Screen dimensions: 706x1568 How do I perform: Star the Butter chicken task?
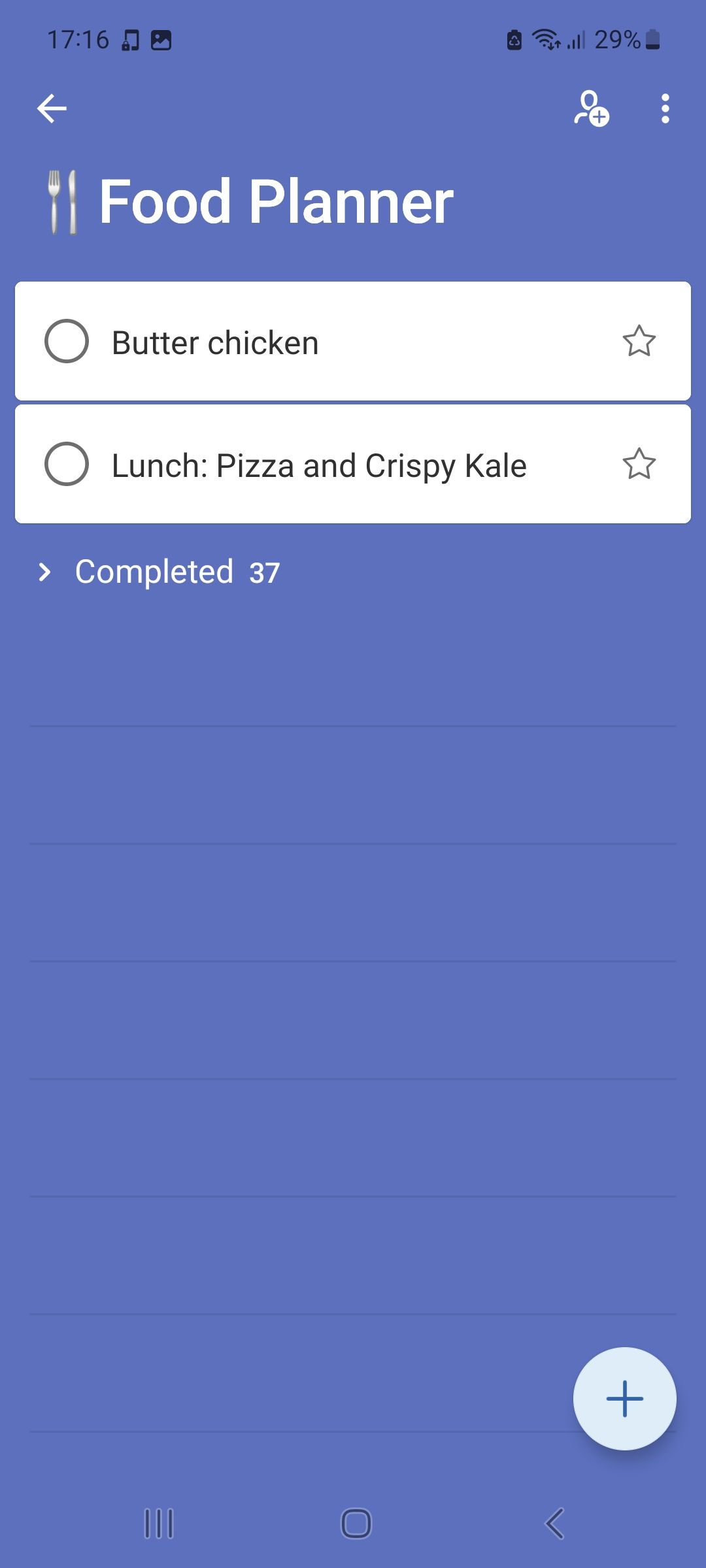coord(639,341)
